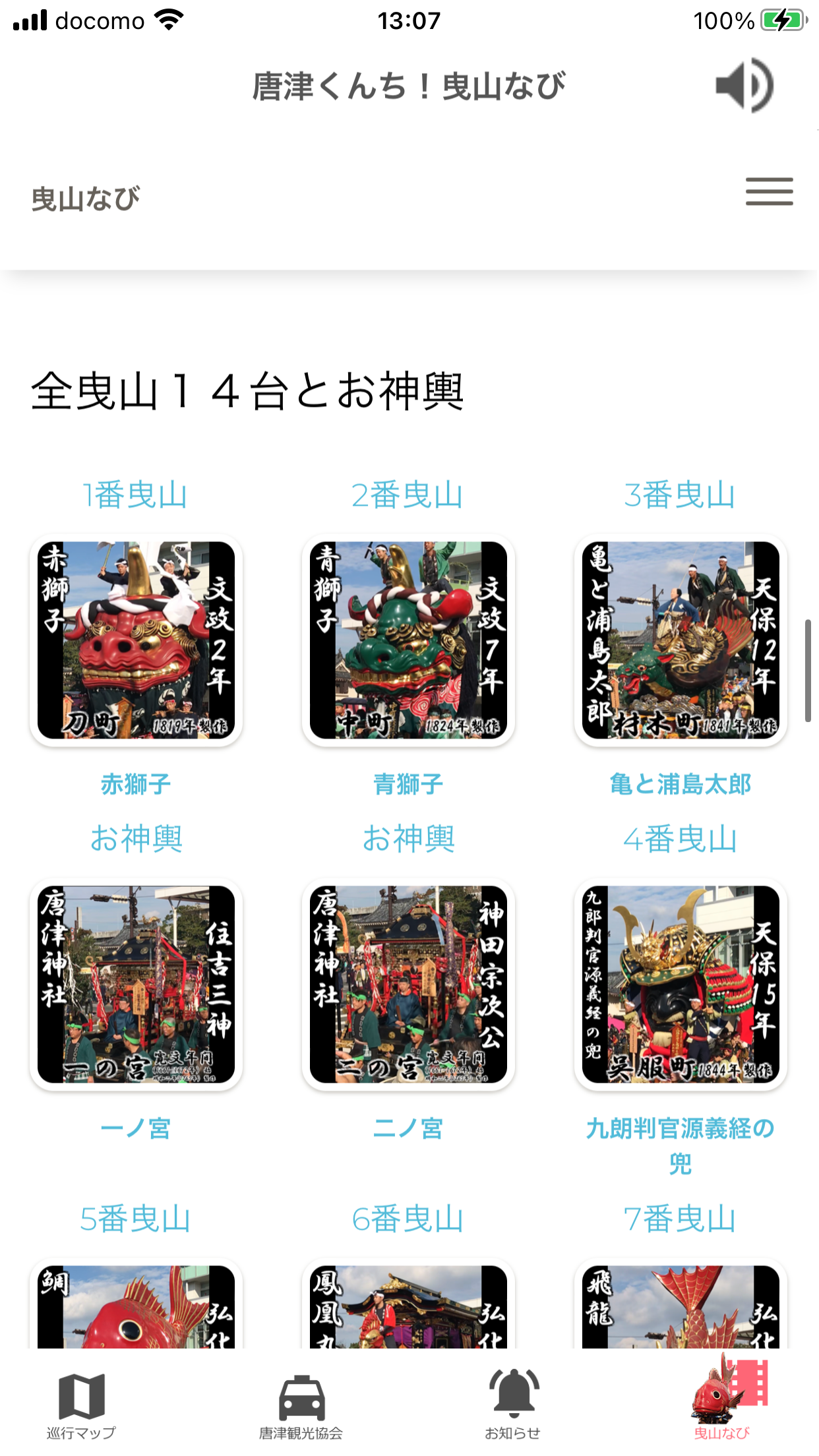Viewport: 819px width, 1456px height.
Task: Open the 5番曳山 sea bream float
Action: click(136, 1306)
